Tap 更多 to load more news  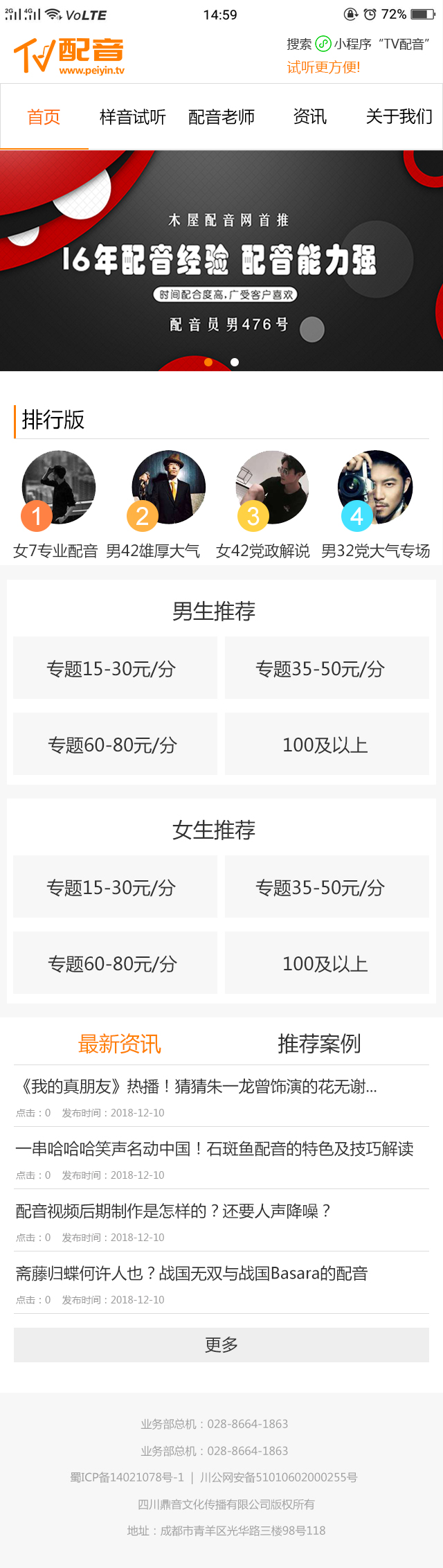click(221, 1345)
